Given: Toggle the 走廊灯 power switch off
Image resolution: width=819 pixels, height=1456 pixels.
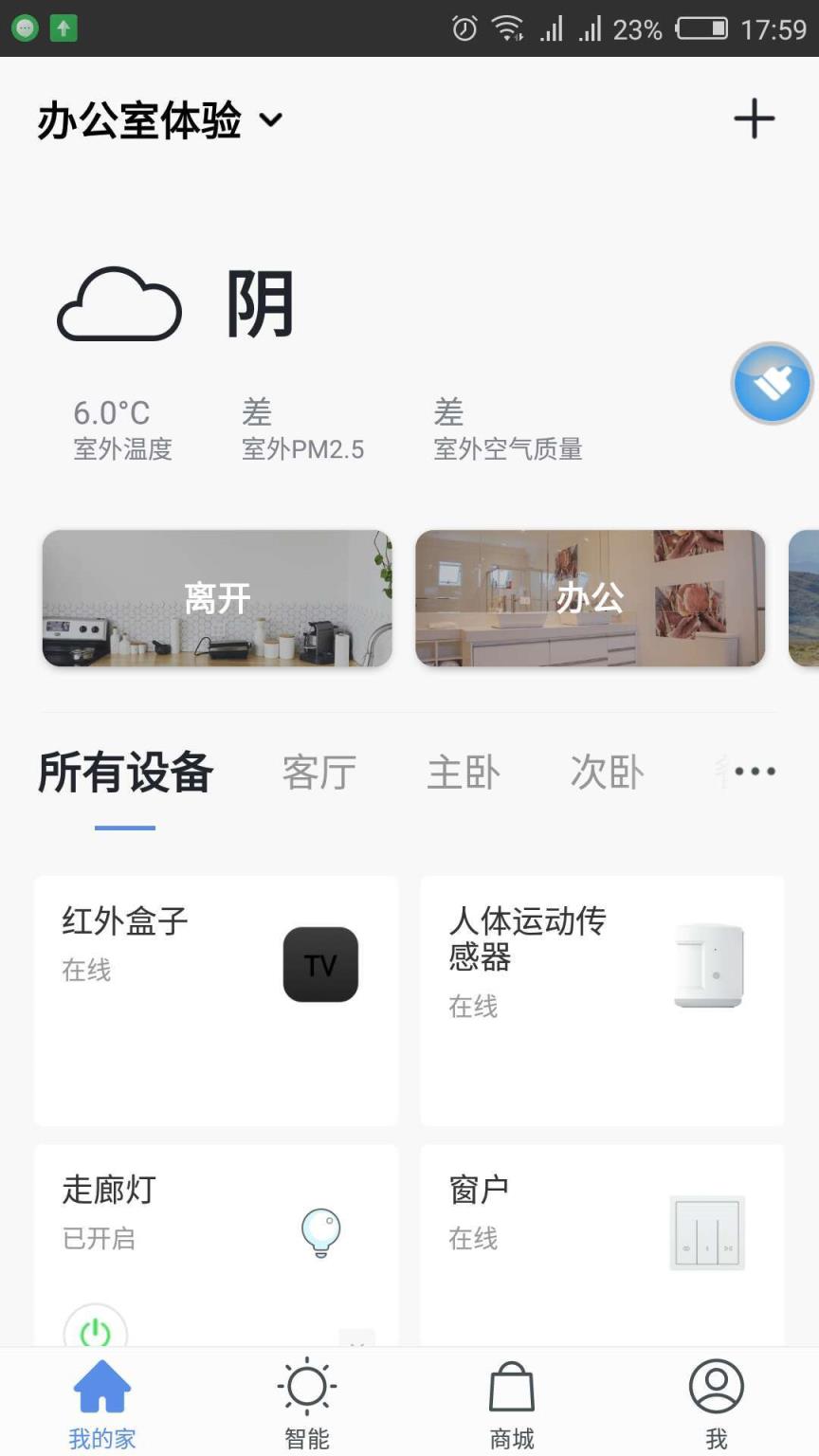Looking at the screenshot, I should pyautogui.click(x=95, y=1334).
